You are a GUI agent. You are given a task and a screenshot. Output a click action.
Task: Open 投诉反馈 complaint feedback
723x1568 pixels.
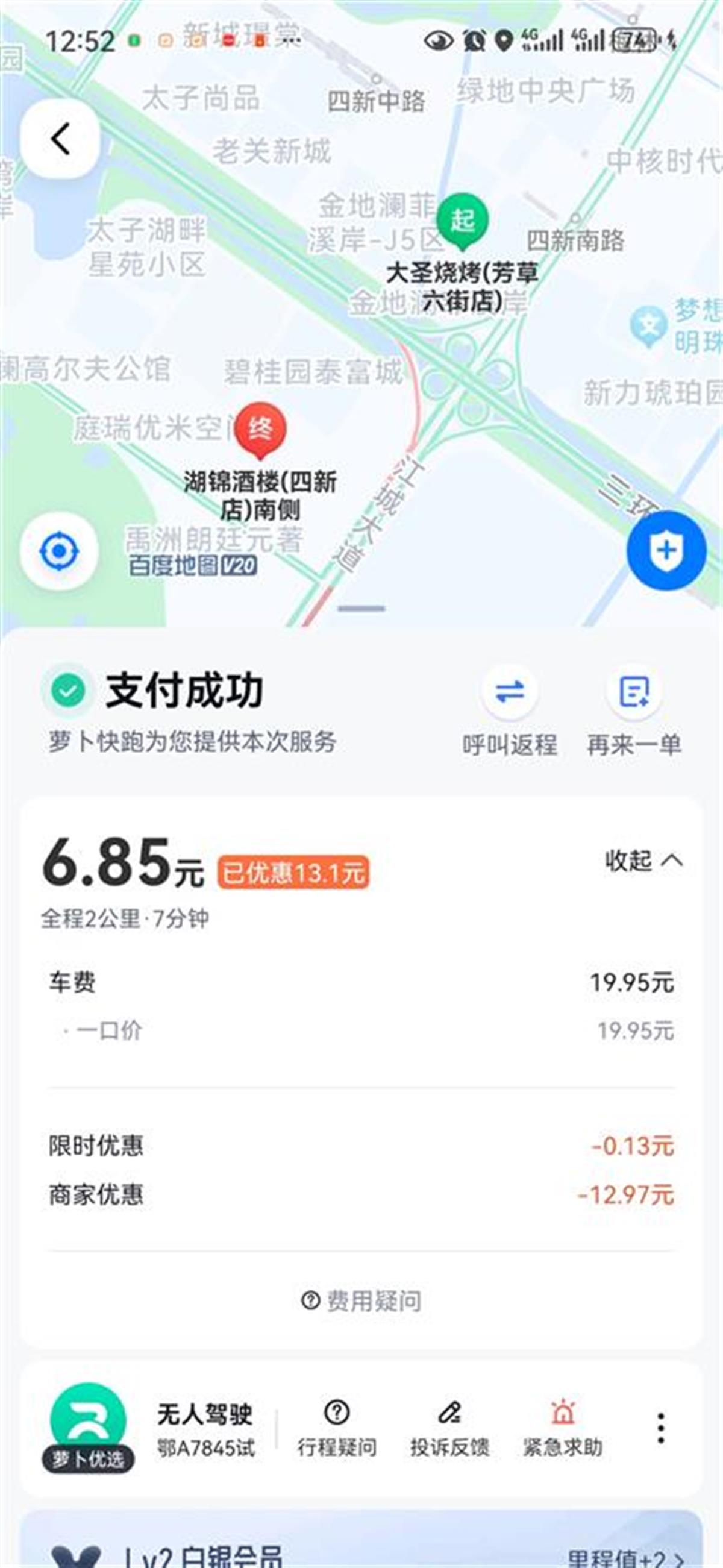coord(449,1429)
